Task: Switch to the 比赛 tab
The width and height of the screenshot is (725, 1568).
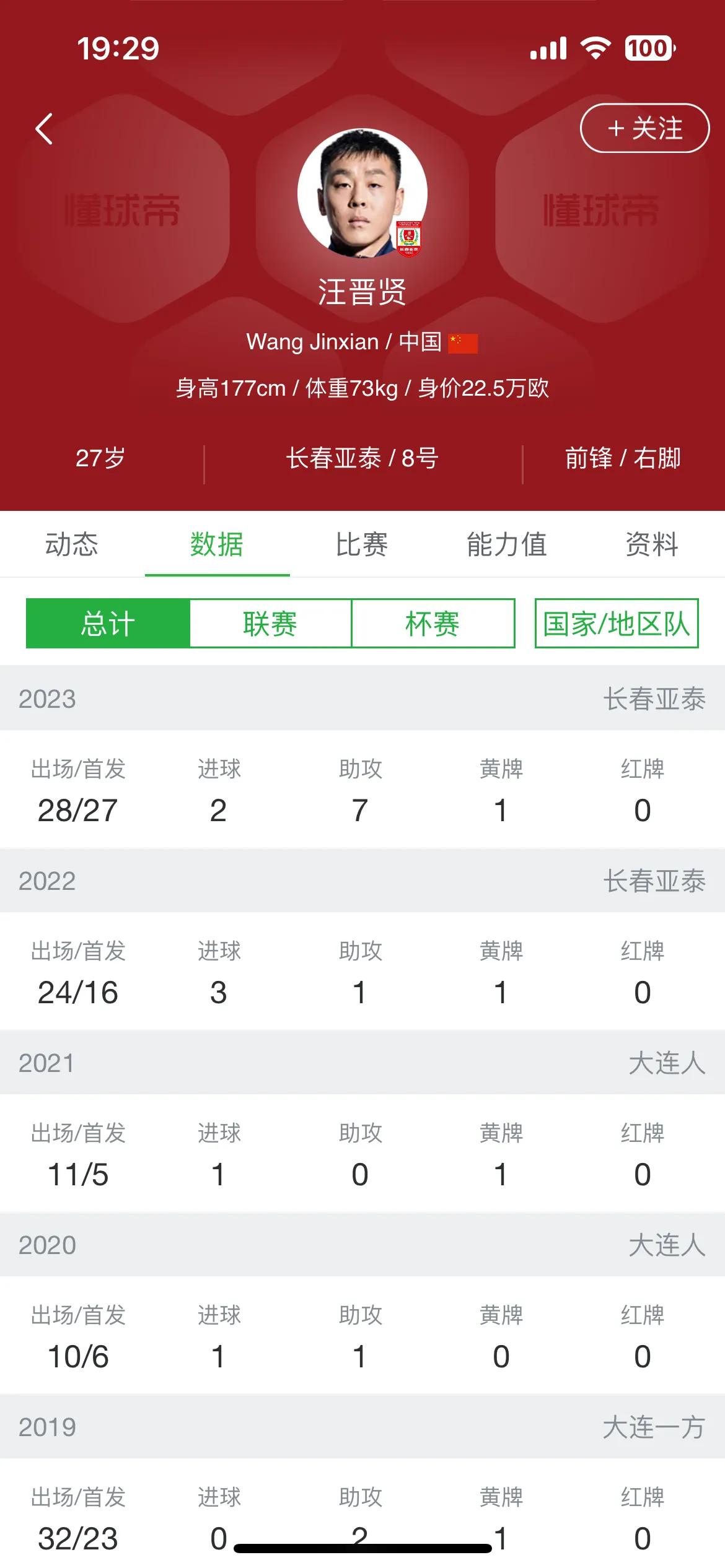Action: pyautogui.click(x=362, y=544)
